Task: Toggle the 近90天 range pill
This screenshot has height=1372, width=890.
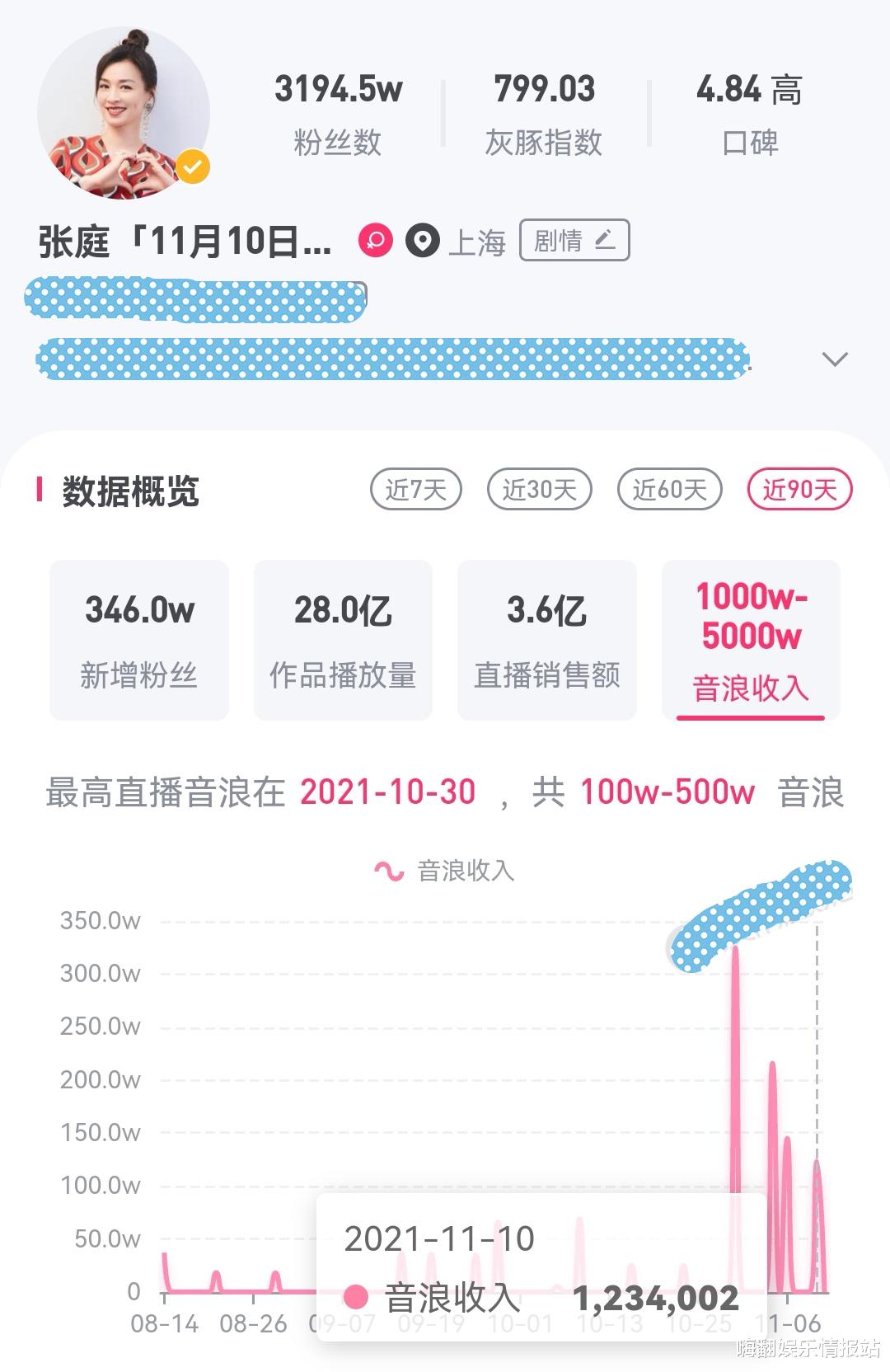Action: (x=800, y=488)
